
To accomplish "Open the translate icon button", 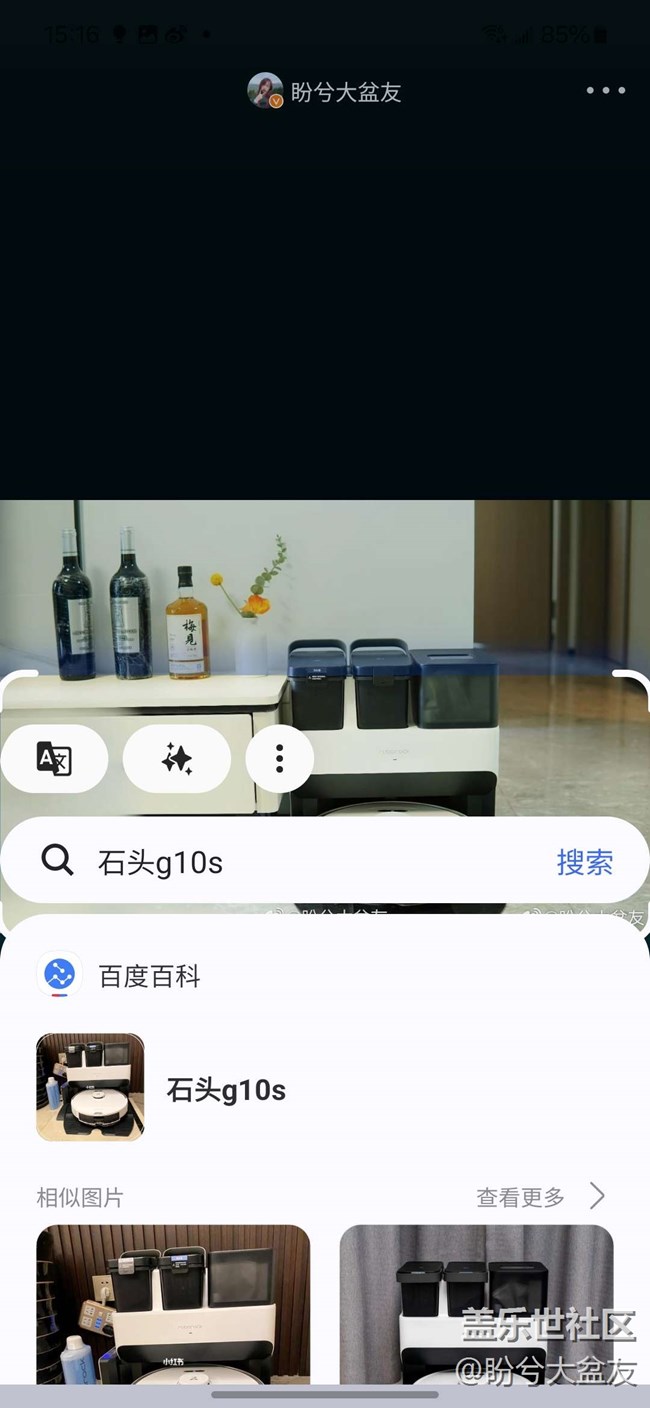I will pos(54,759).
